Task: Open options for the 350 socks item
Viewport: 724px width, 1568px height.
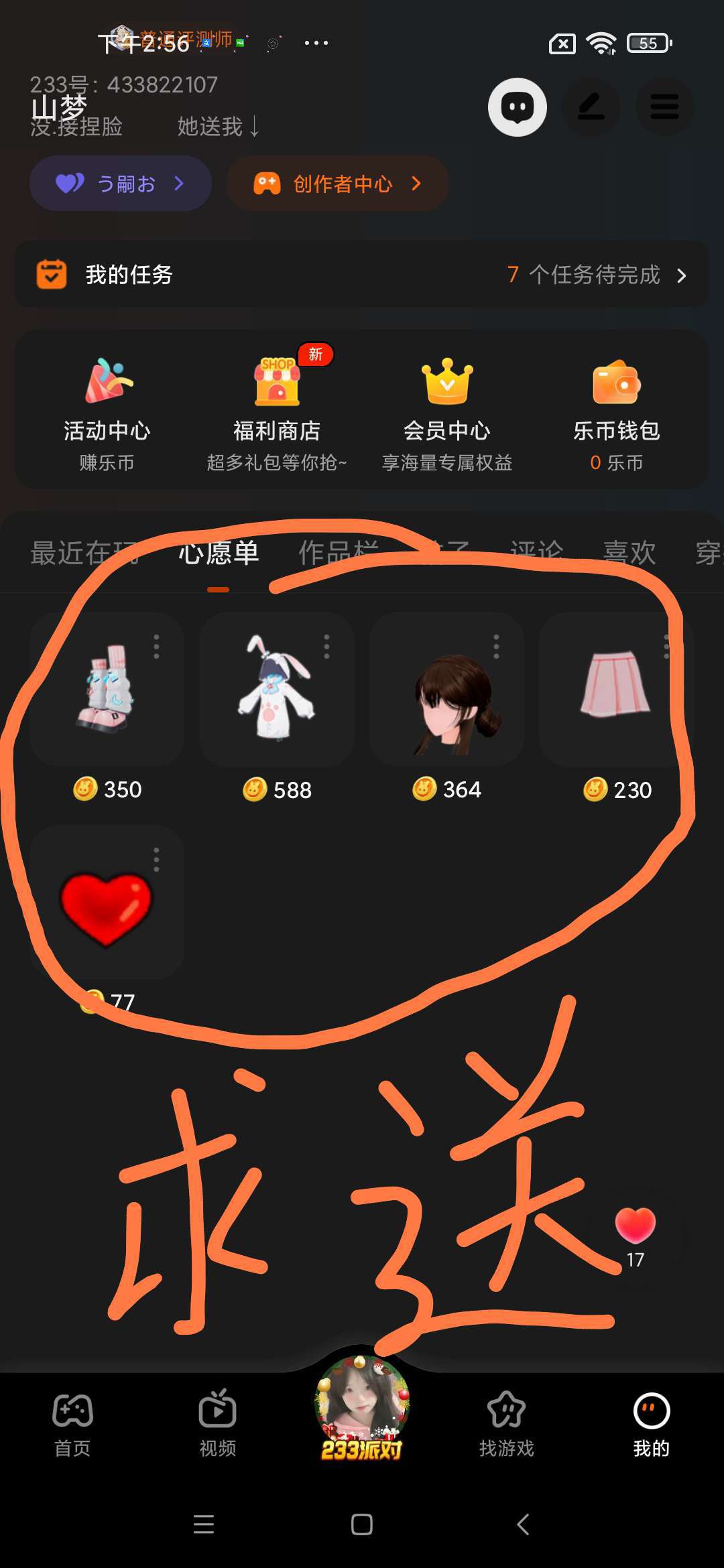Action: [156, 647]
